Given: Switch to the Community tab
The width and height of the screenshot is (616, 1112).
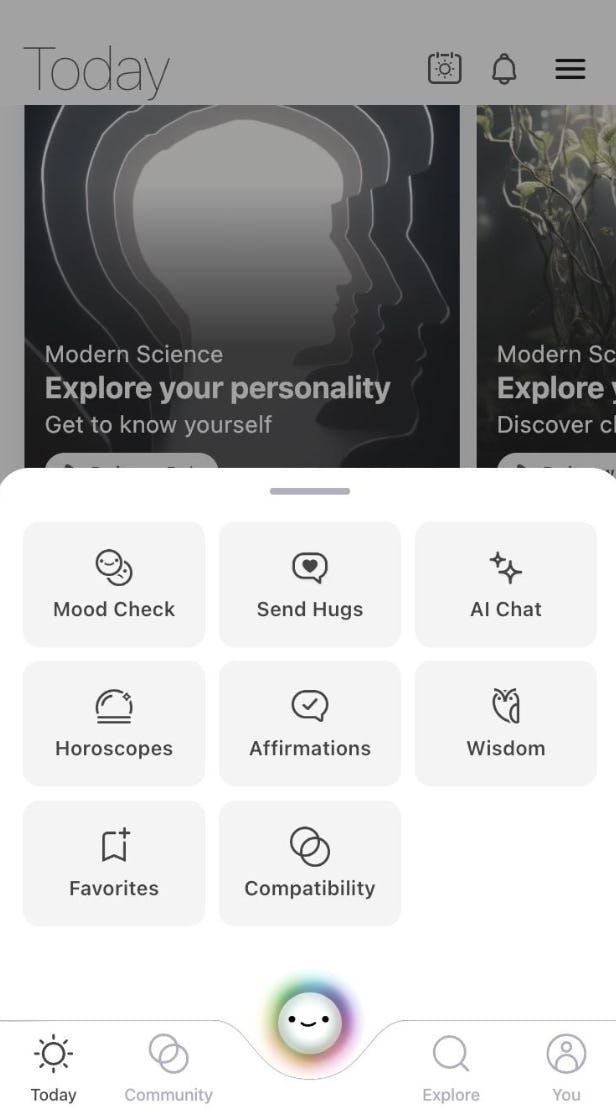Looking at the screenshot, I should tap(168, 1068).
